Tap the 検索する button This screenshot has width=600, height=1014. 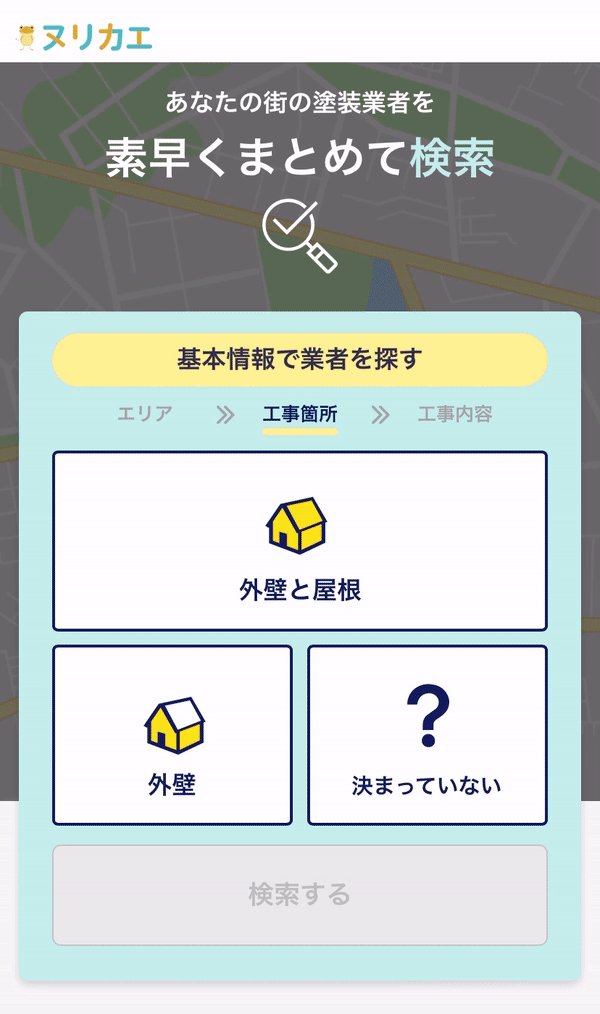coord(300,895)
